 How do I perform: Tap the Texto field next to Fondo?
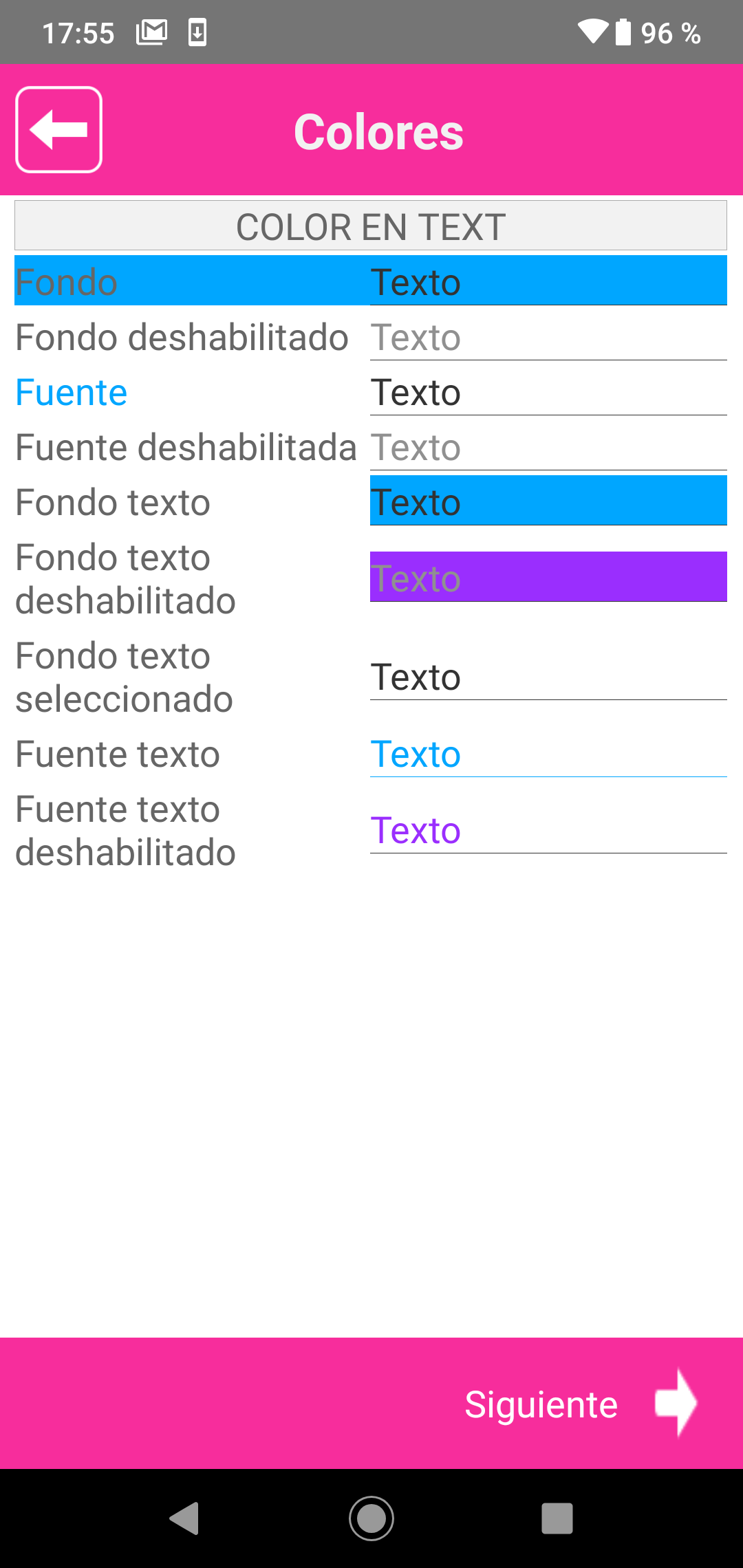[548, 281]
